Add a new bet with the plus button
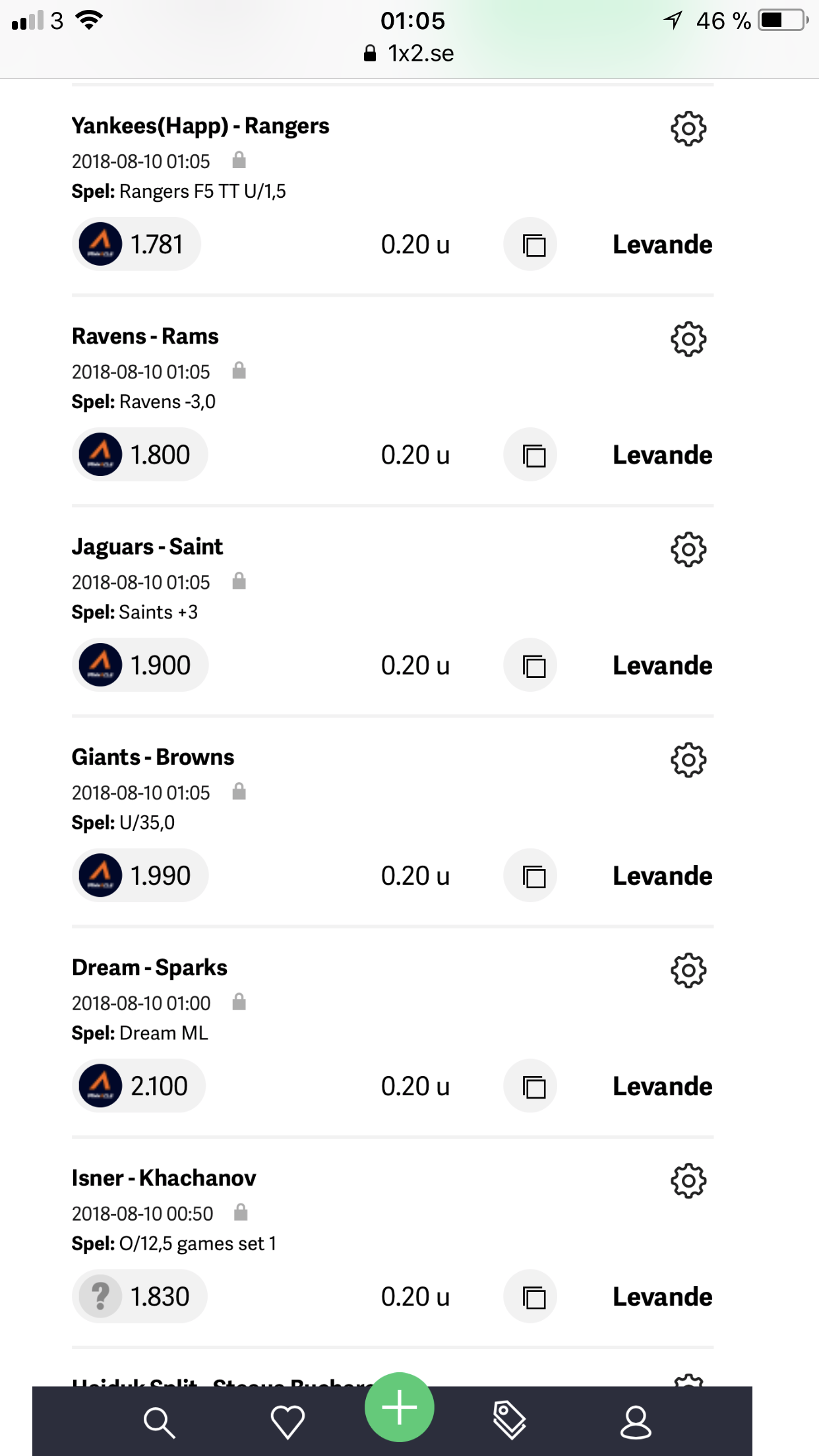 point(400,1407)
